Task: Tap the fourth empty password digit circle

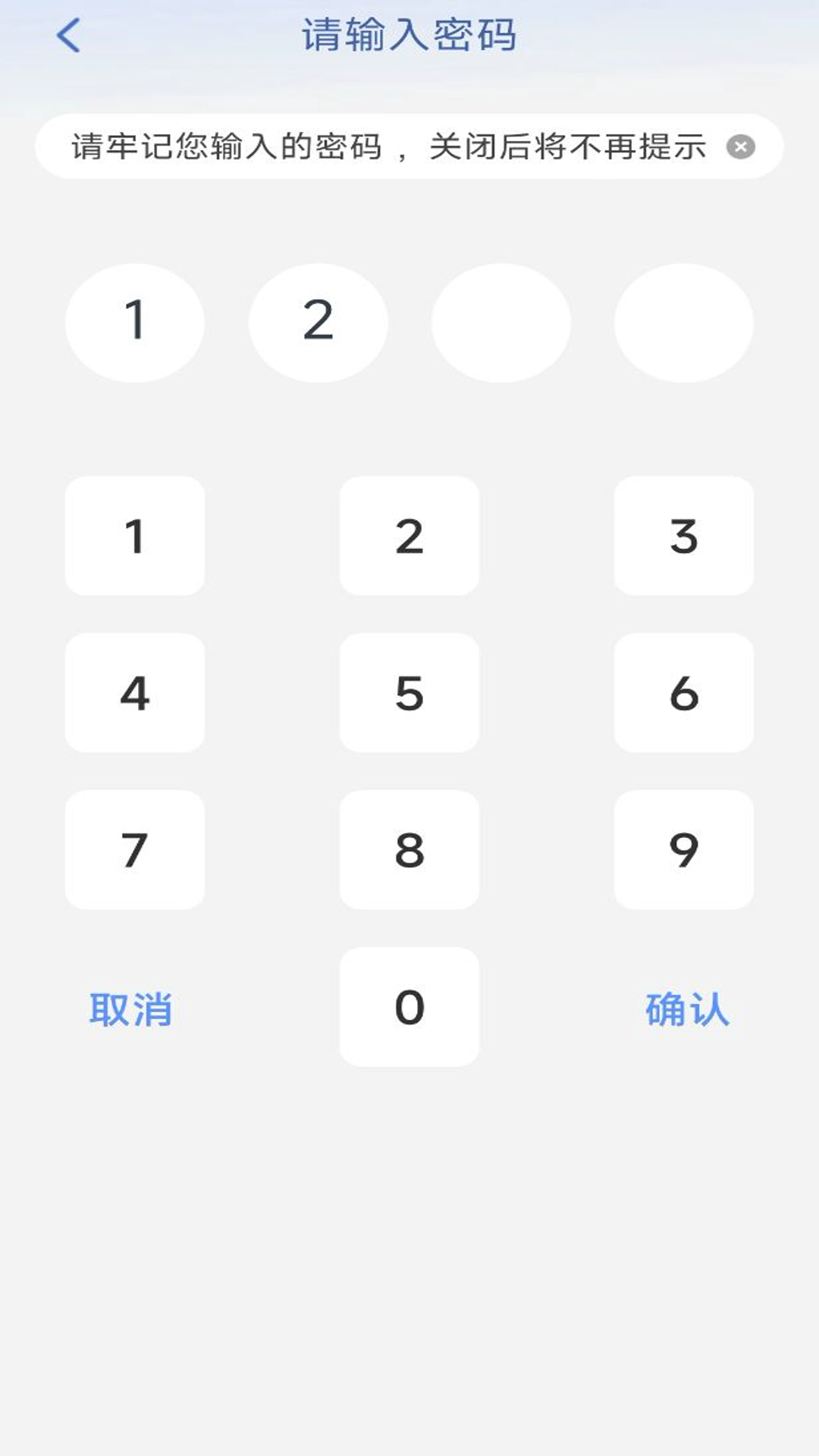Action: point(686,322)
